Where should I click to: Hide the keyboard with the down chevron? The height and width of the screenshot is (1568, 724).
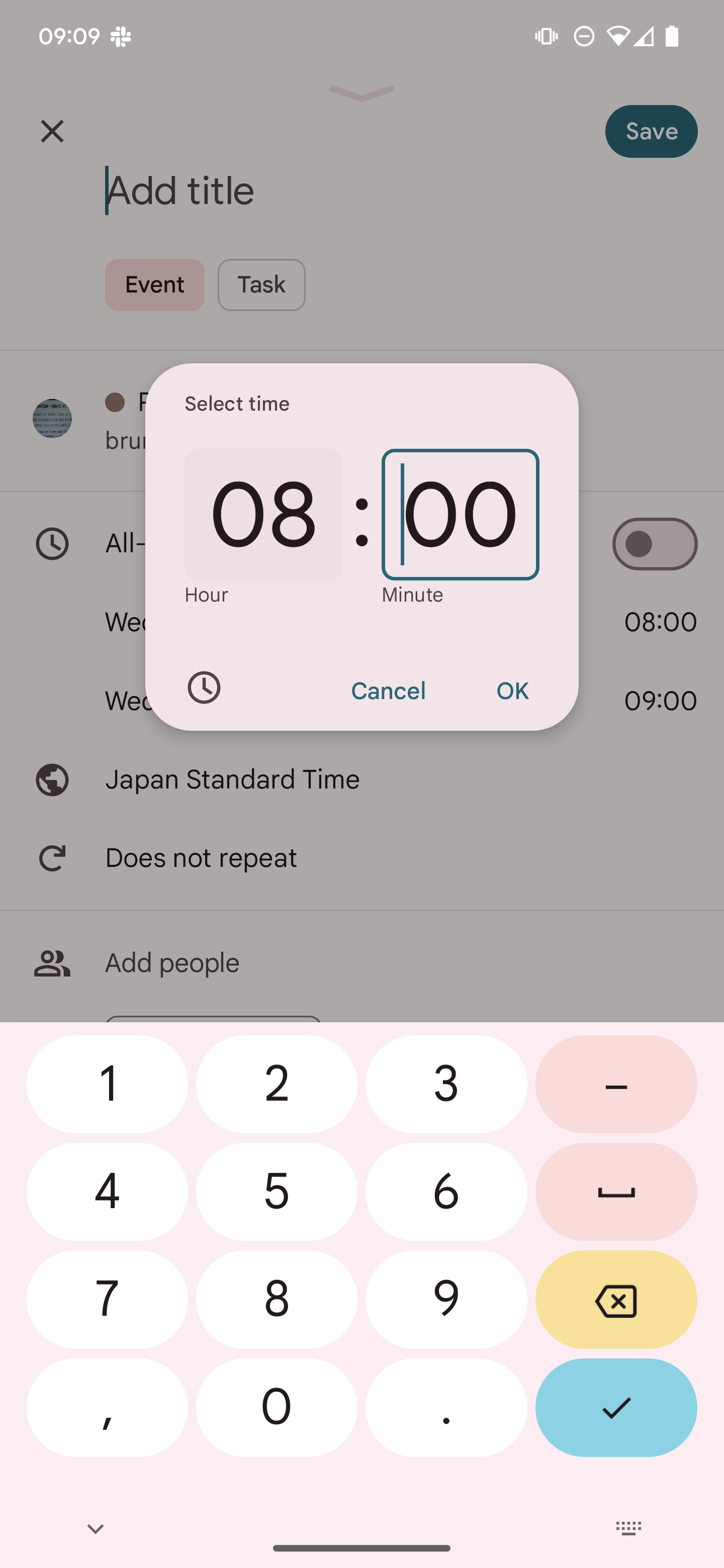(x=96, y=1528)
